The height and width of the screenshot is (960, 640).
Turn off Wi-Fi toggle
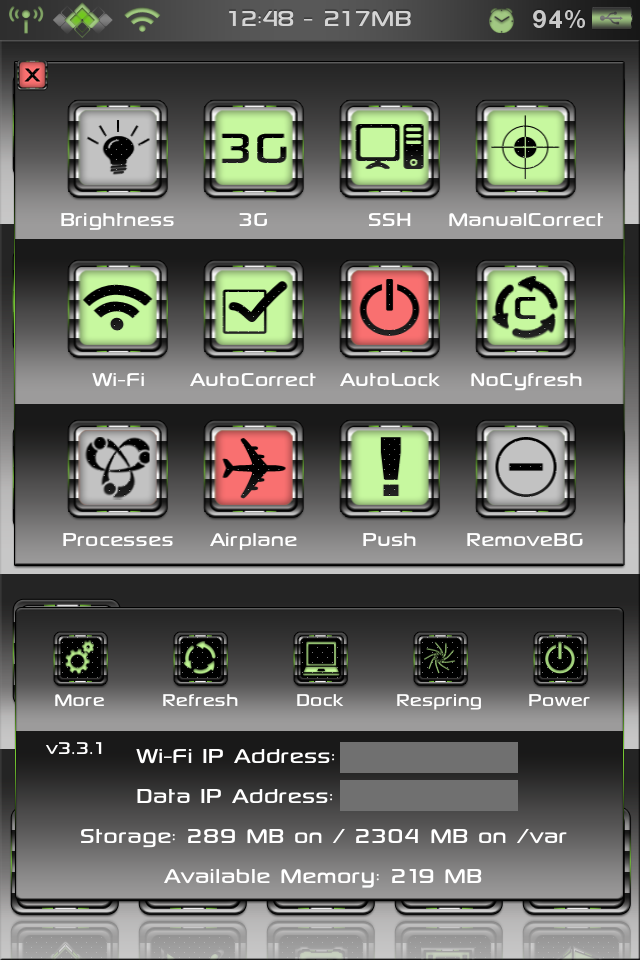[x=117, y=311]
